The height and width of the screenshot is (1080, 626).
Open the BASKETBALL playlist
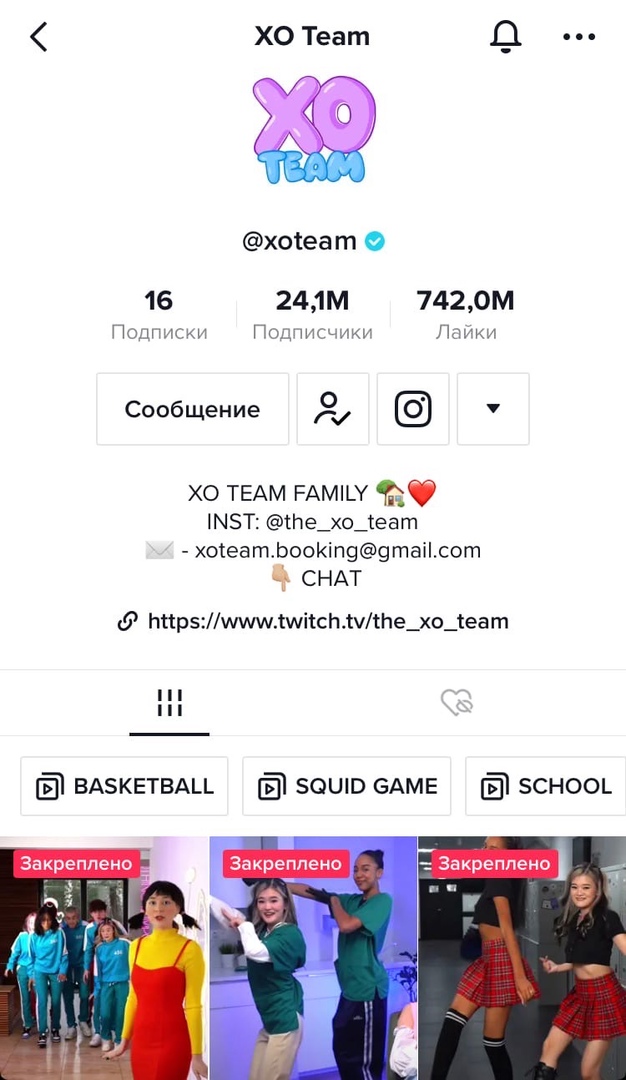click(125, 786)
